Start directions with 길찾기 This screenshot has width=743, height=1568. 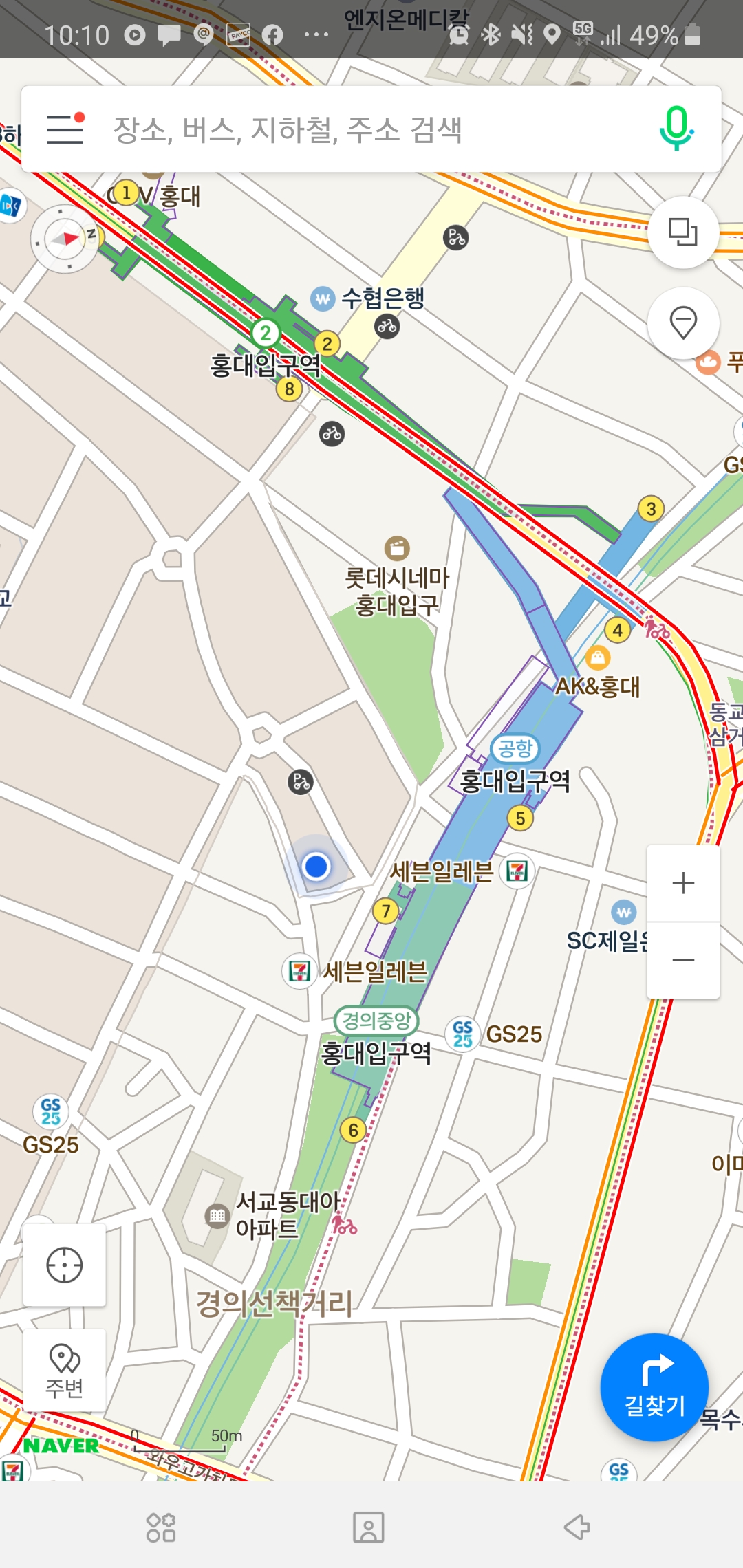point(654,1387)
